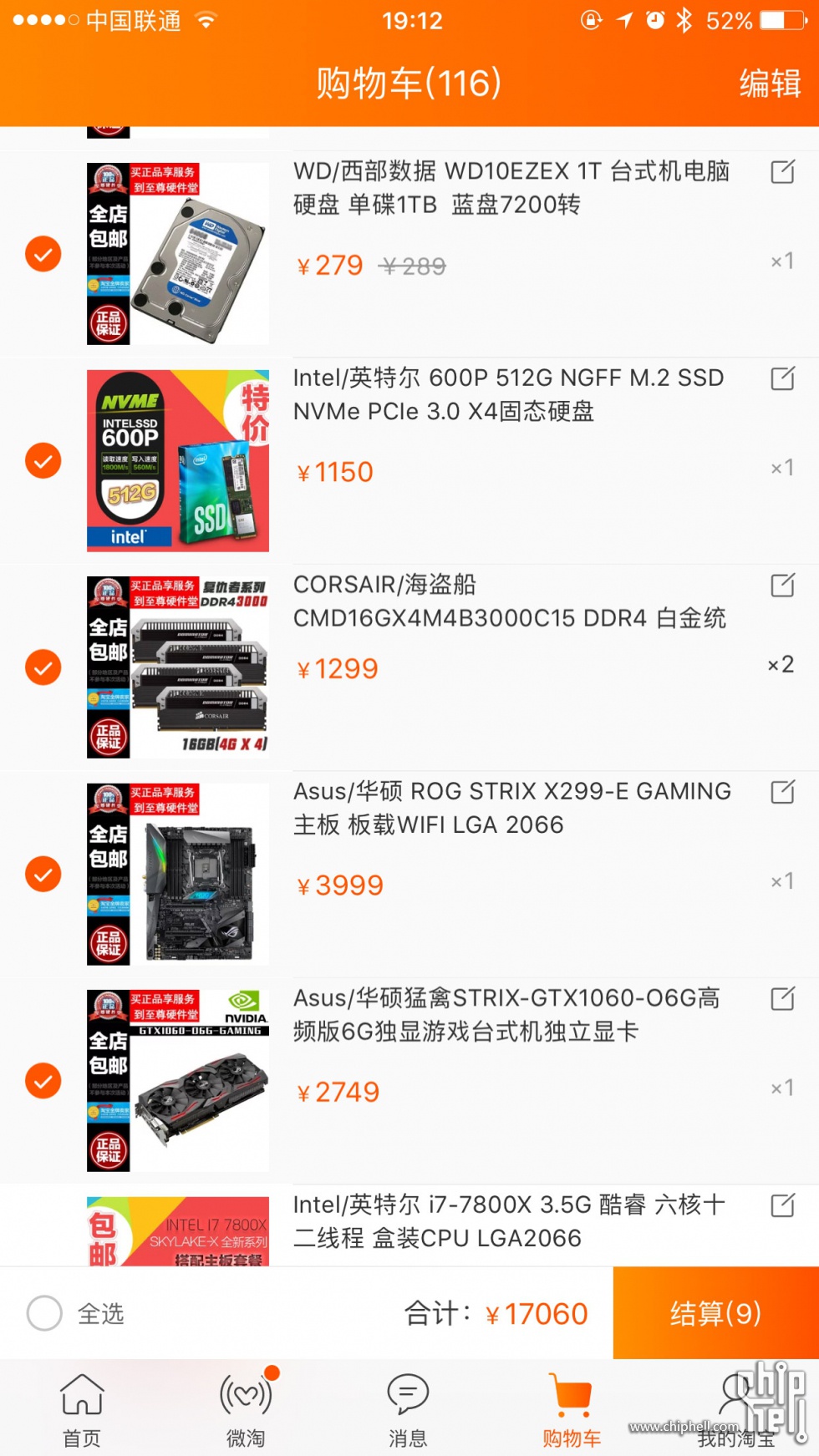The height and width of the screenshot is (1456, 819).
Task: Tap 编辑 to edit the cart
Action: (770, 84)
